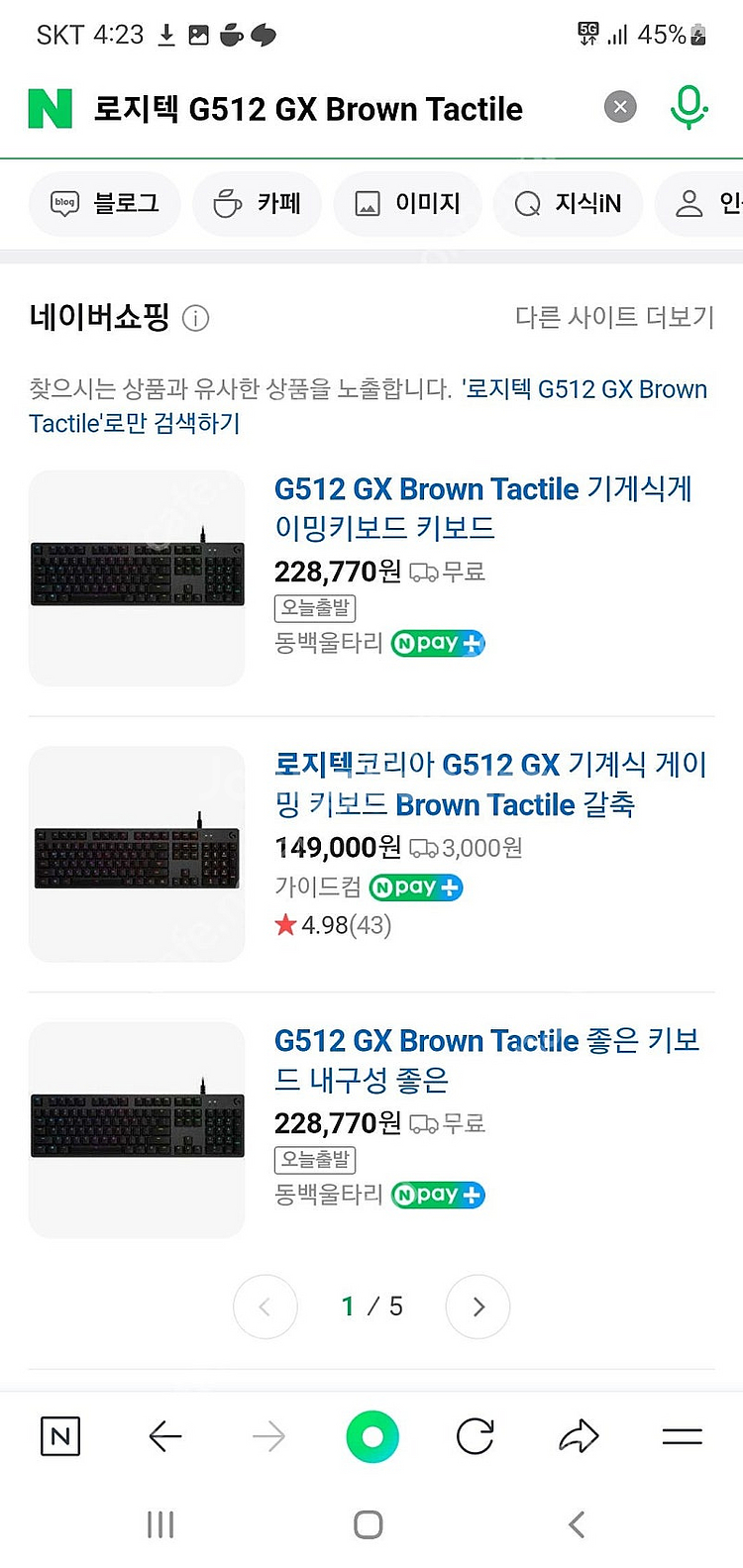Clear the search query text
743x1568 pixels.
tap(620, 107)
